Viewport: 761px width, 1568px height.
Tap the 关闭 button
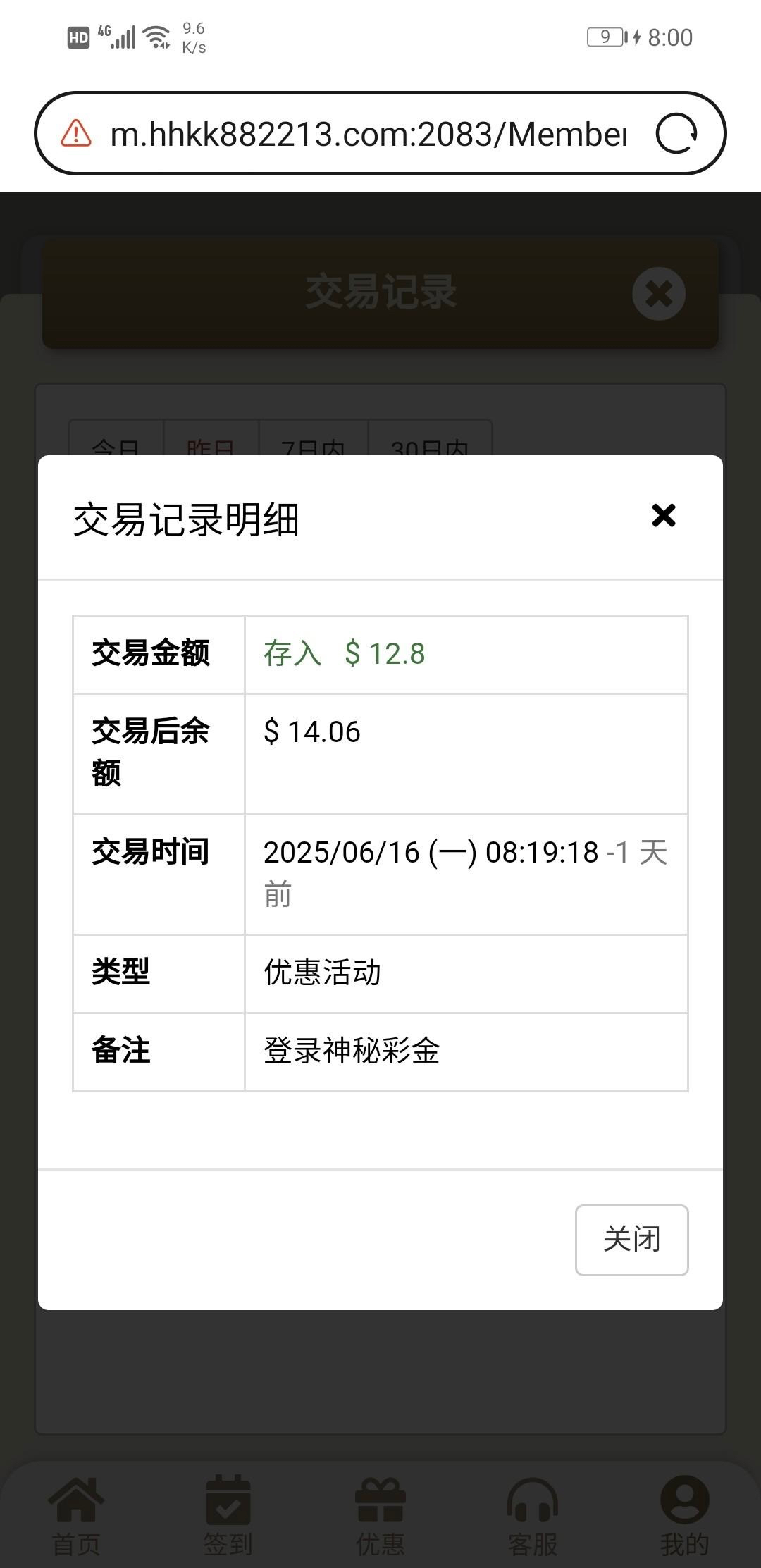(631, 1240)
